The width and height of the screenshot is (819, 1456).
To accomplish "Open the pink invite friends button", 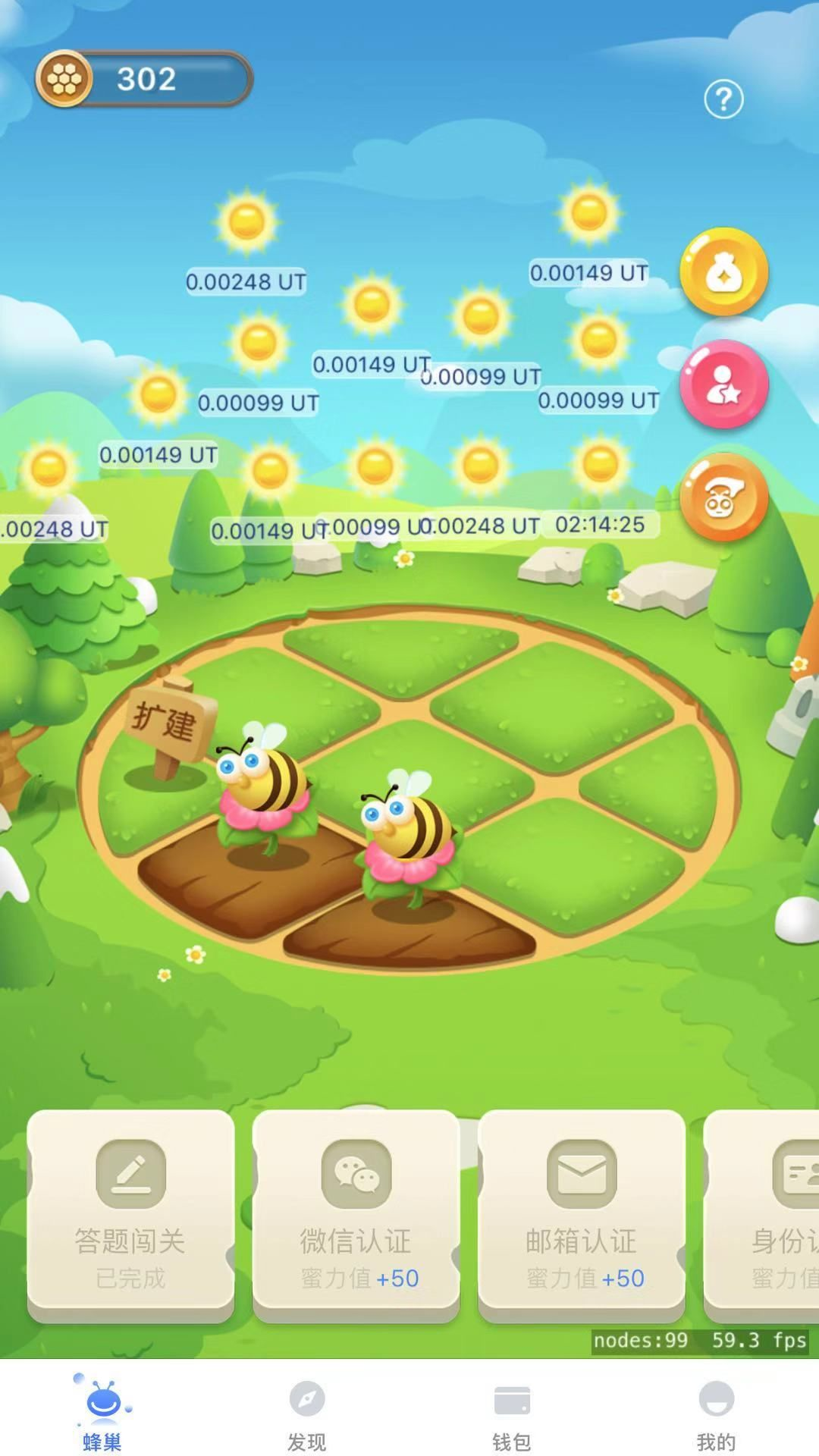I will tap(723, 384).
